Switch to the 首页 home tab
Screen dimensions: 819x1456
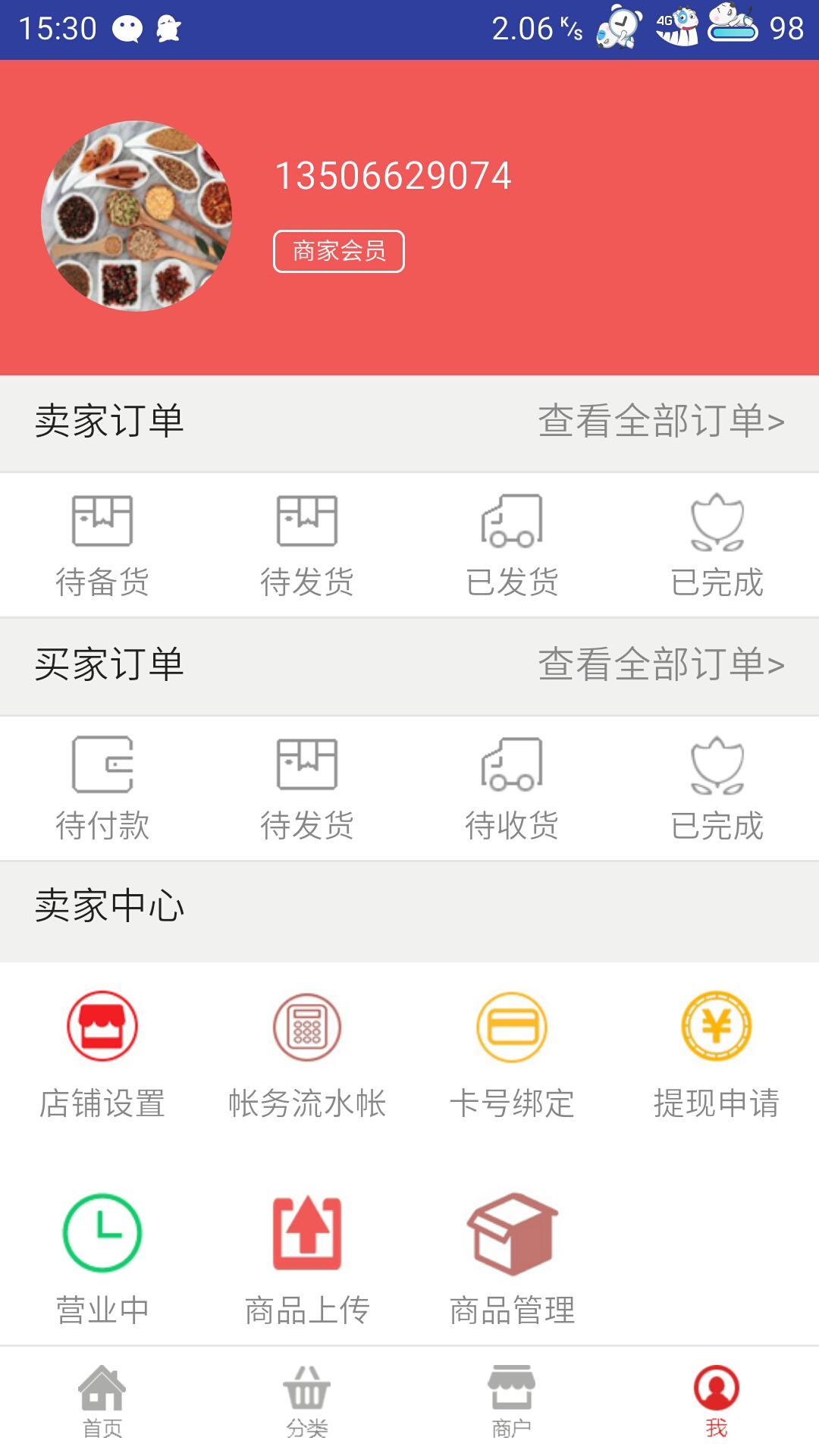pos(102,1401)
